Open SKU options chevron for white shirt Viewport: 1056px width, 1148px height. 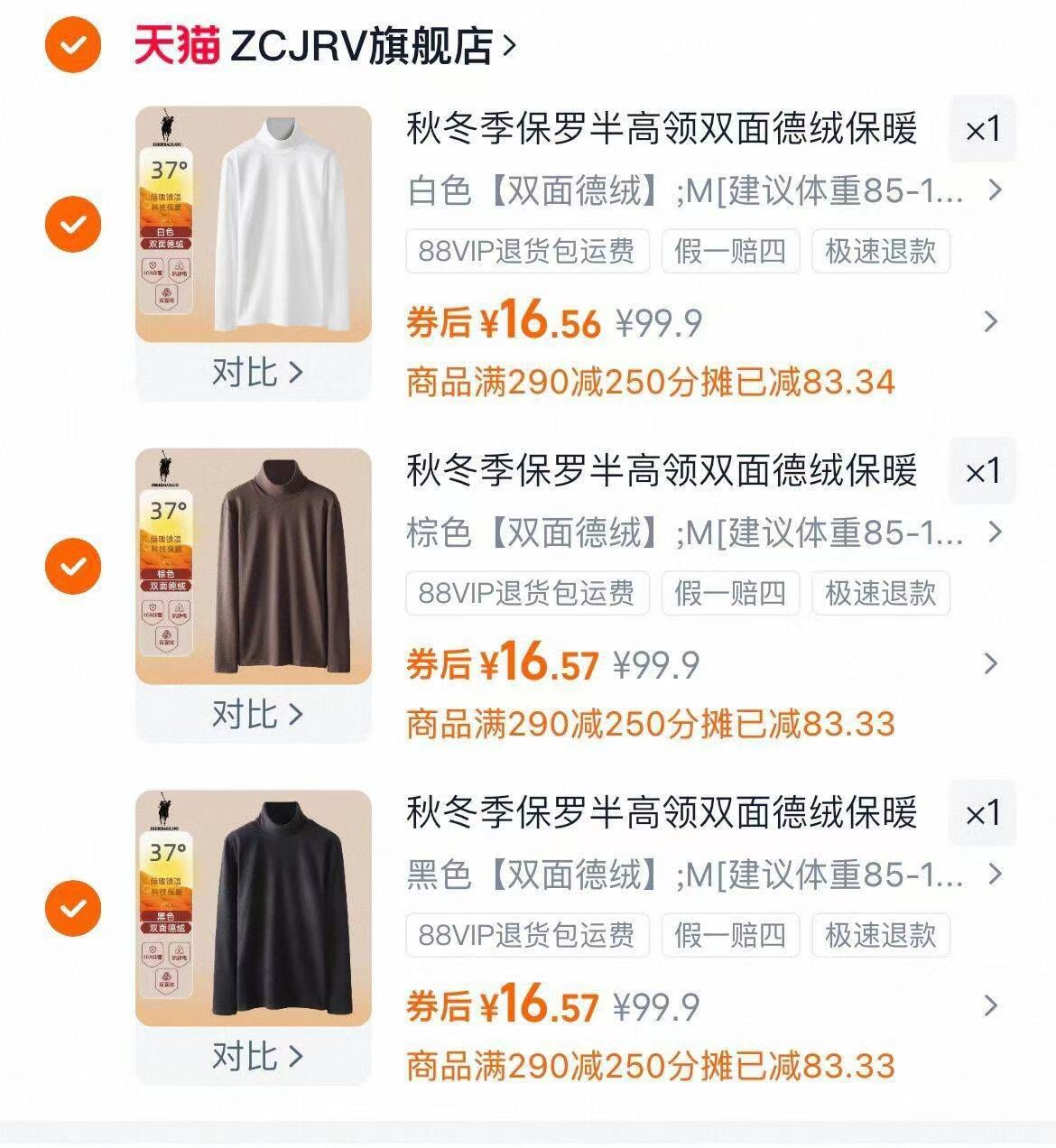[x=996, y=190]
